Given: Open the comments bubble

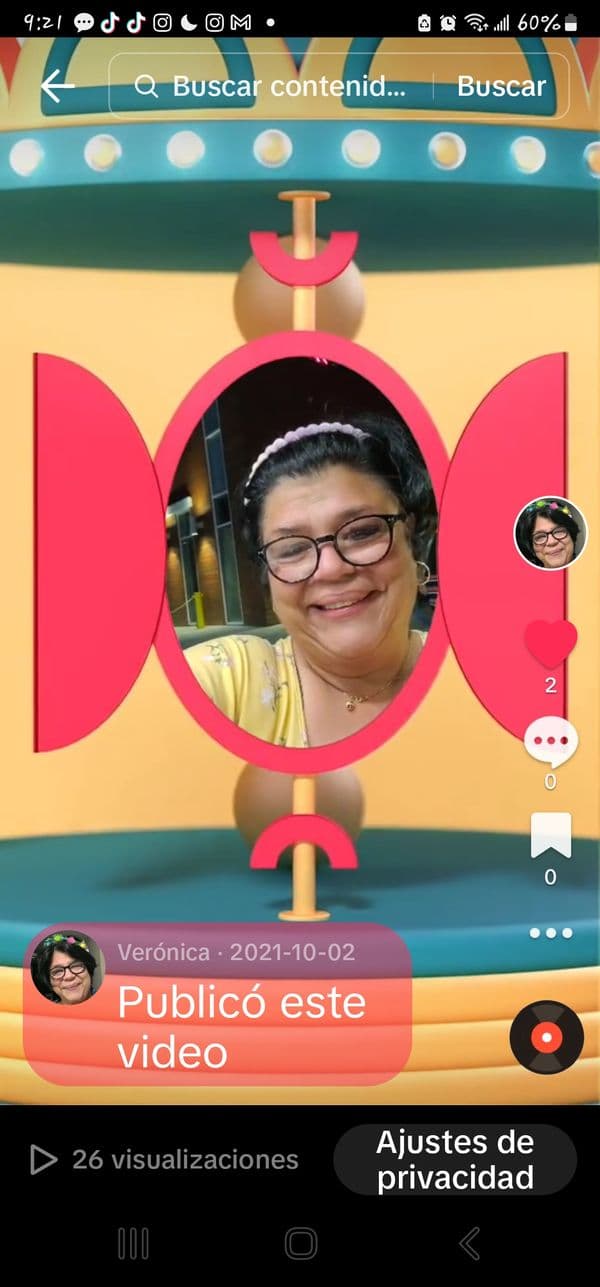Looking at the screenshot, I should click(x=550, y=743).
